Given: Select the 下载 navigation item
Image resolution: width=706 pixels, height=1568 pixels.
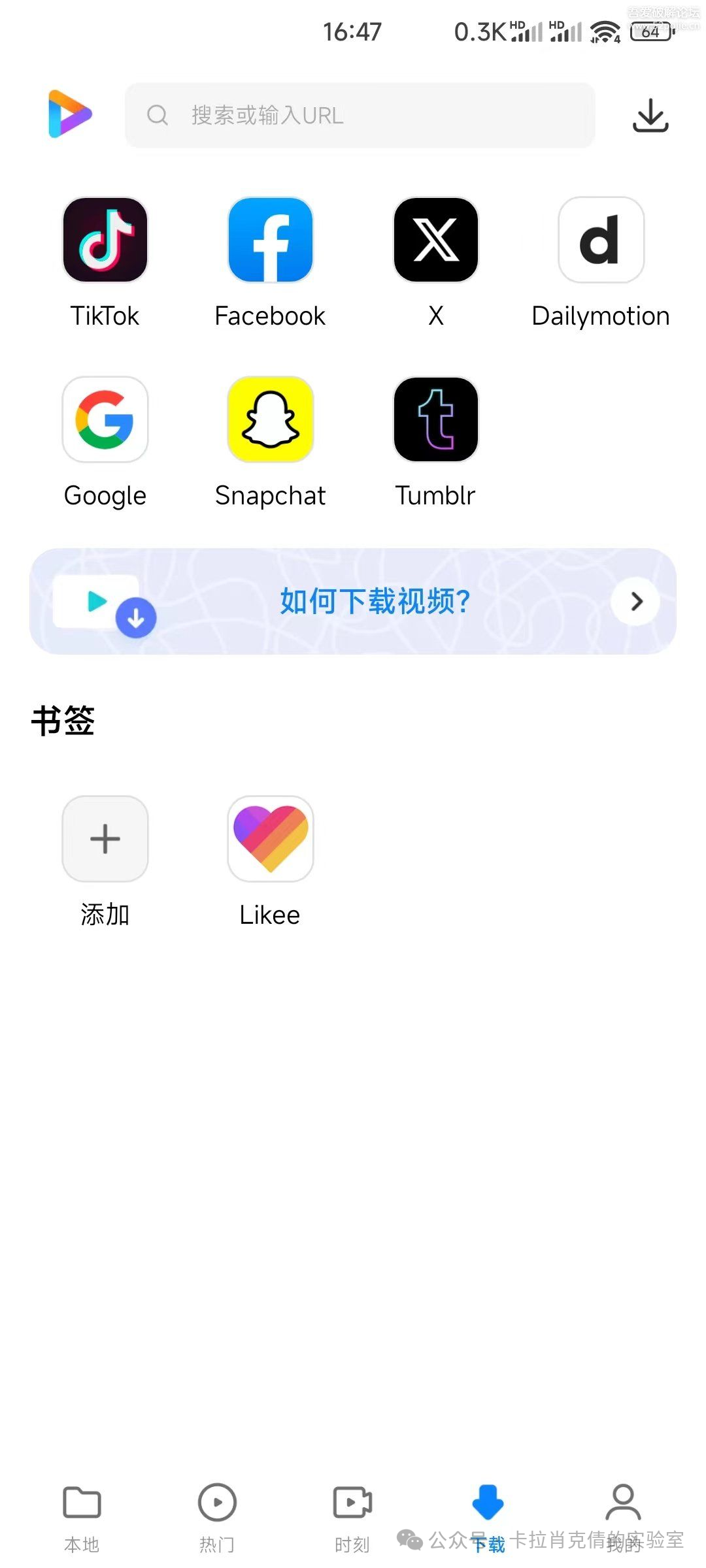Looking at the screenshot, I should tap(488, 1509).
